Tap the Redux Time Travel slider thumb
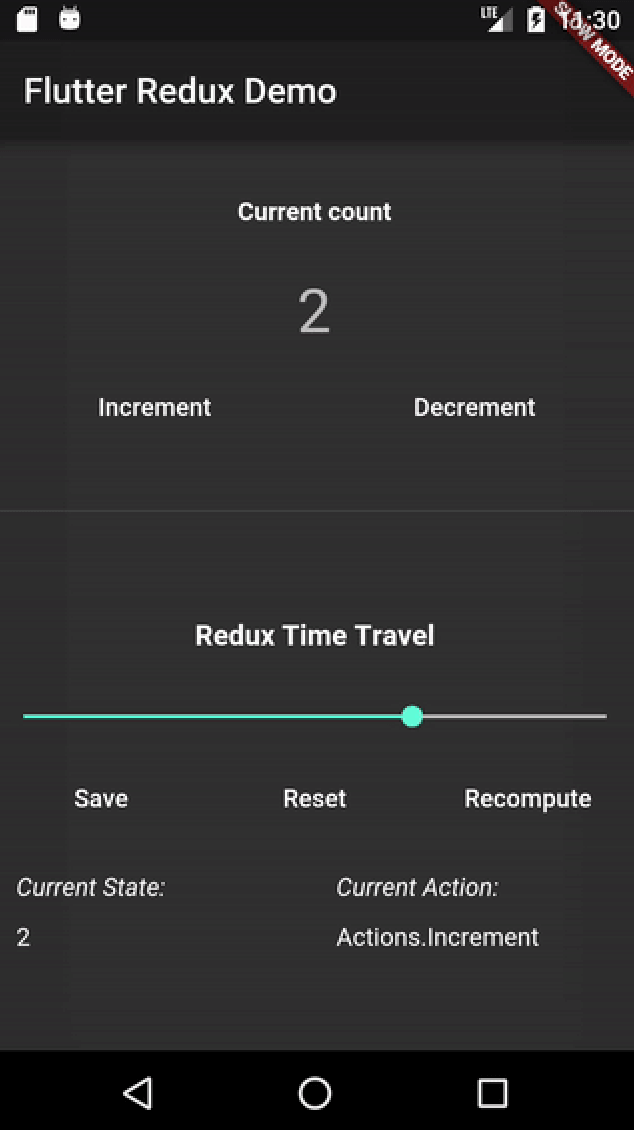 pyautogui.click(x=412, y=716)
